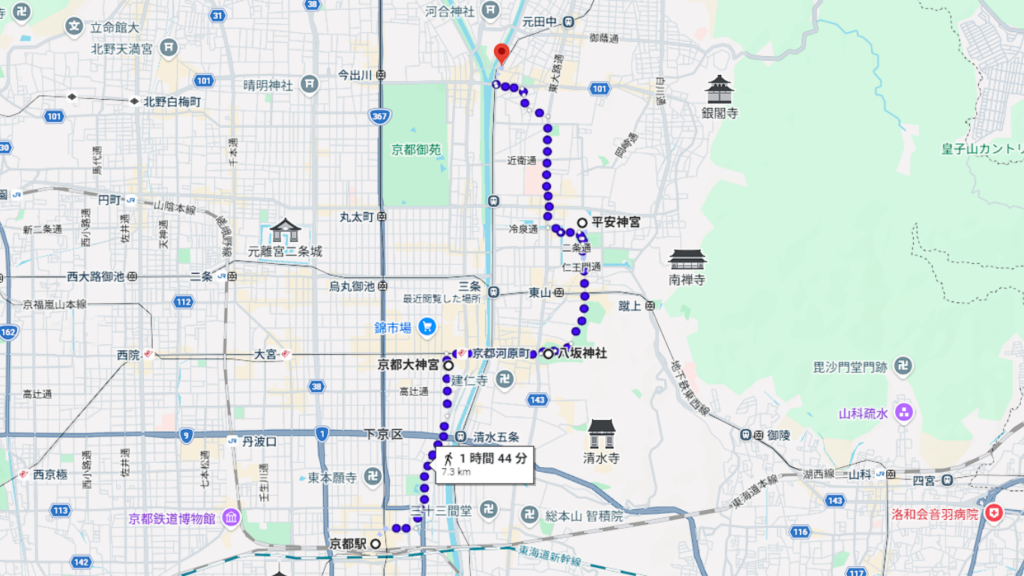Open 毘沙門堂門跡 temple marker
Viewport: 1024px width, 576px height.
903,367
